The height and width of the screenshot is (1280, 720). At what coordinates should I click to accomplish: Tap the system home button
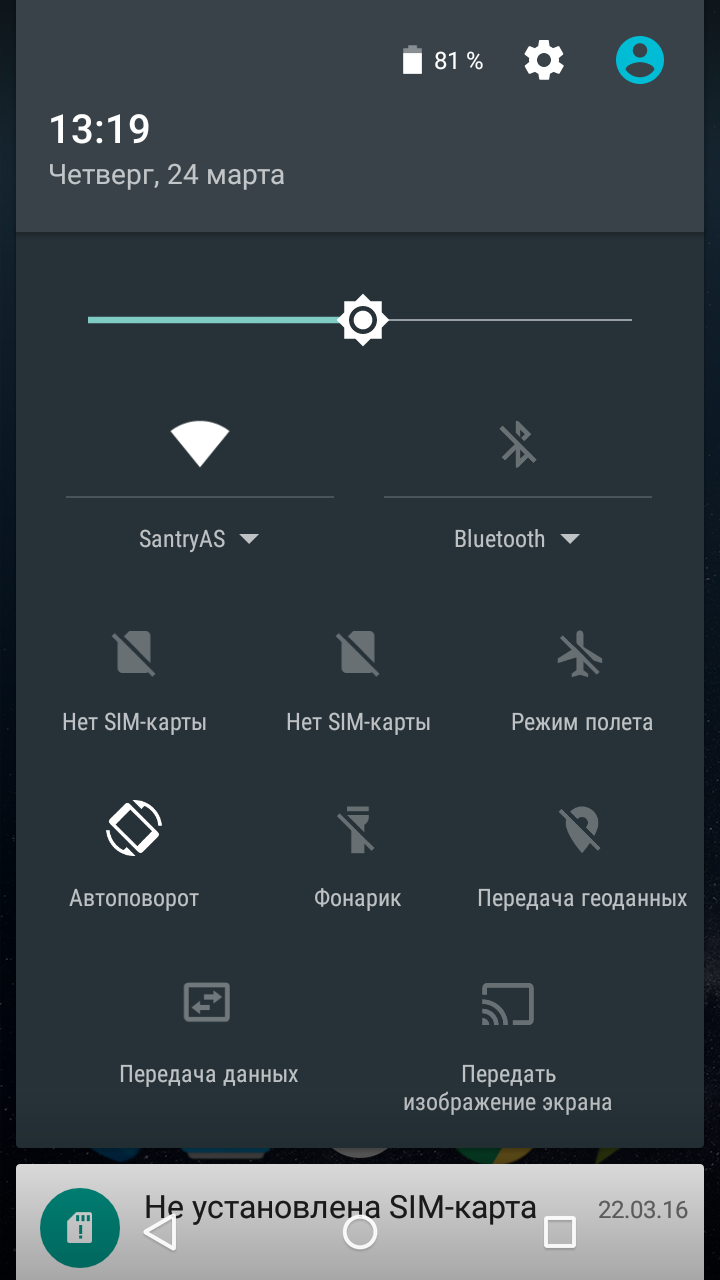click(x=360, y=1232)
